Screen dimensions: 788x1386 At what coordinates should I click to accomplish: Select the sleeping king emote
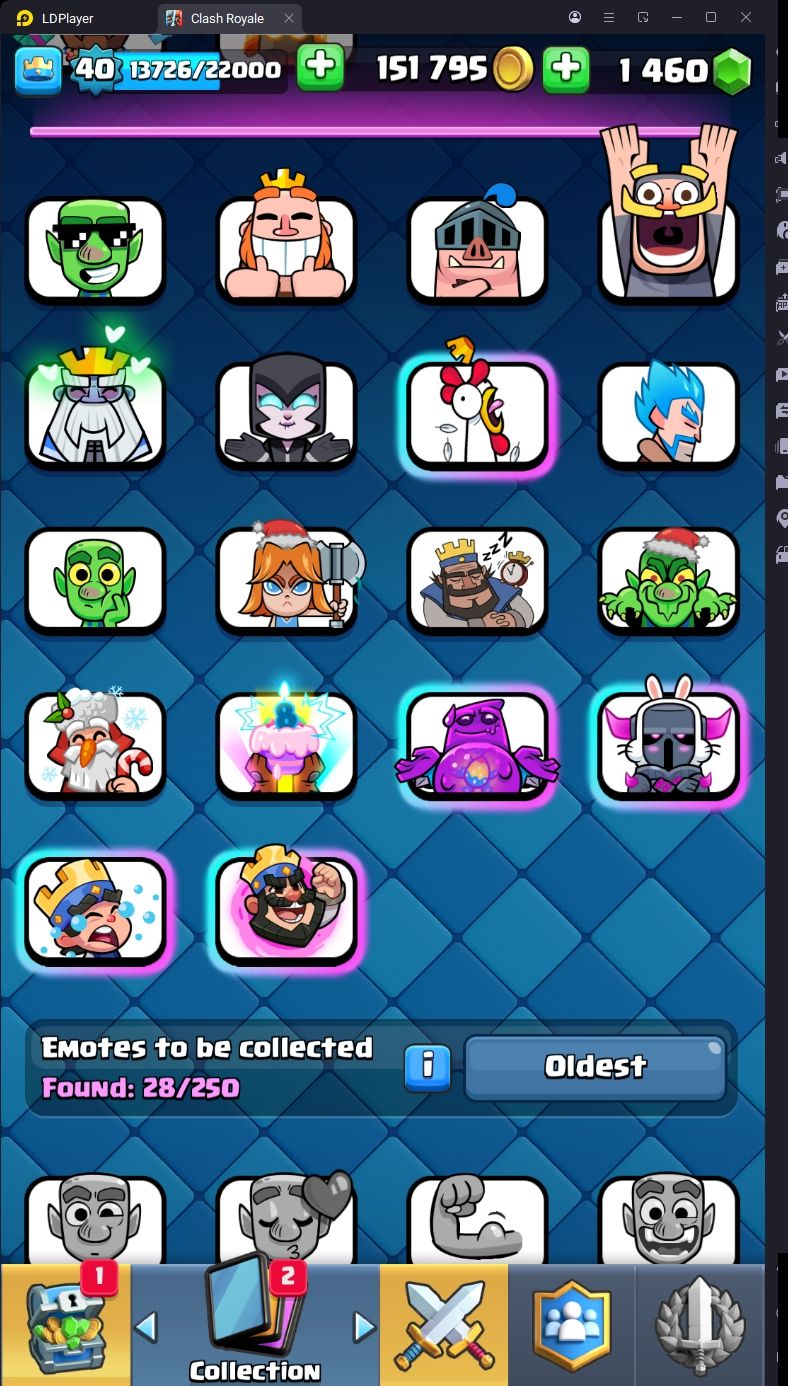477,580
